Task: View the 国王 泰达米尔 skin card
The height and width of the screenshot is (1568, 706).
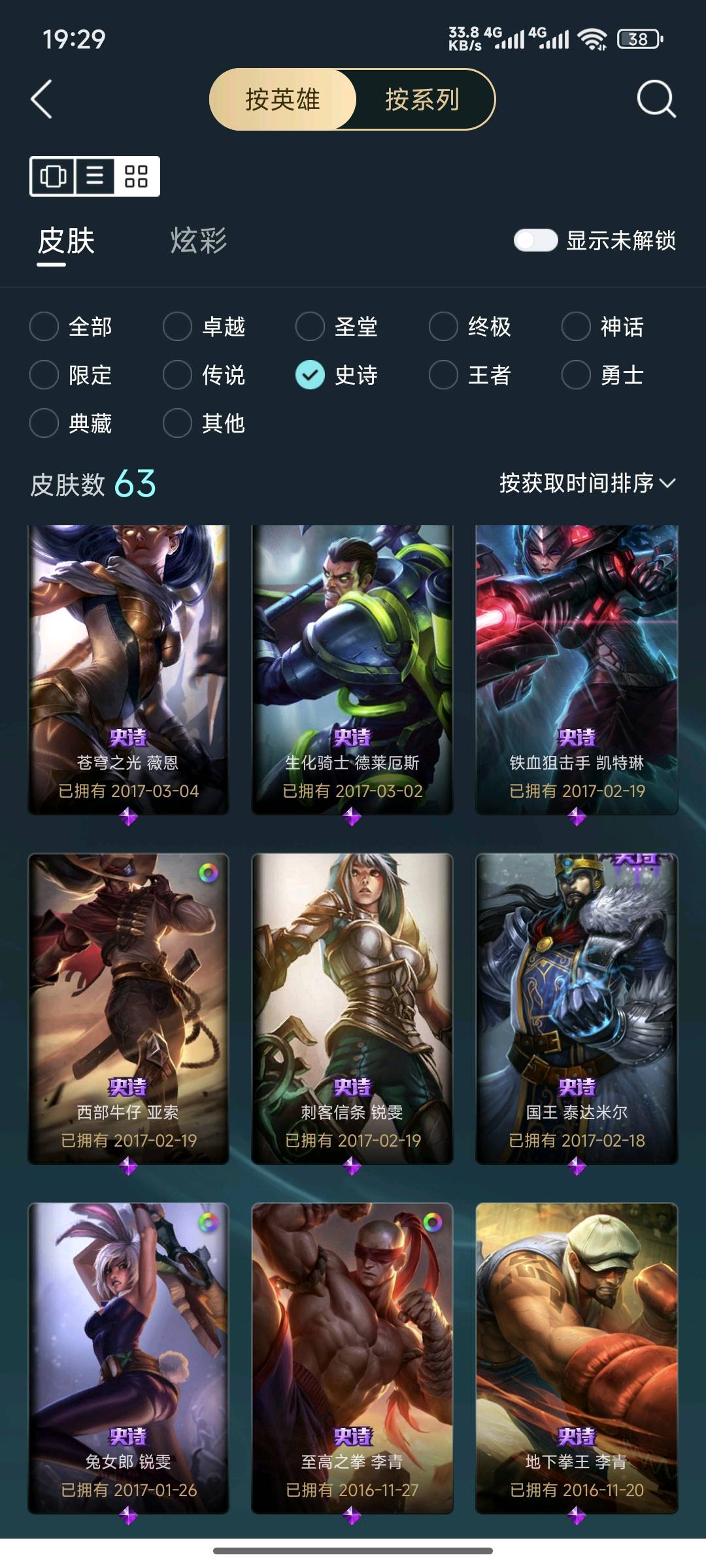Action: 577,1008
